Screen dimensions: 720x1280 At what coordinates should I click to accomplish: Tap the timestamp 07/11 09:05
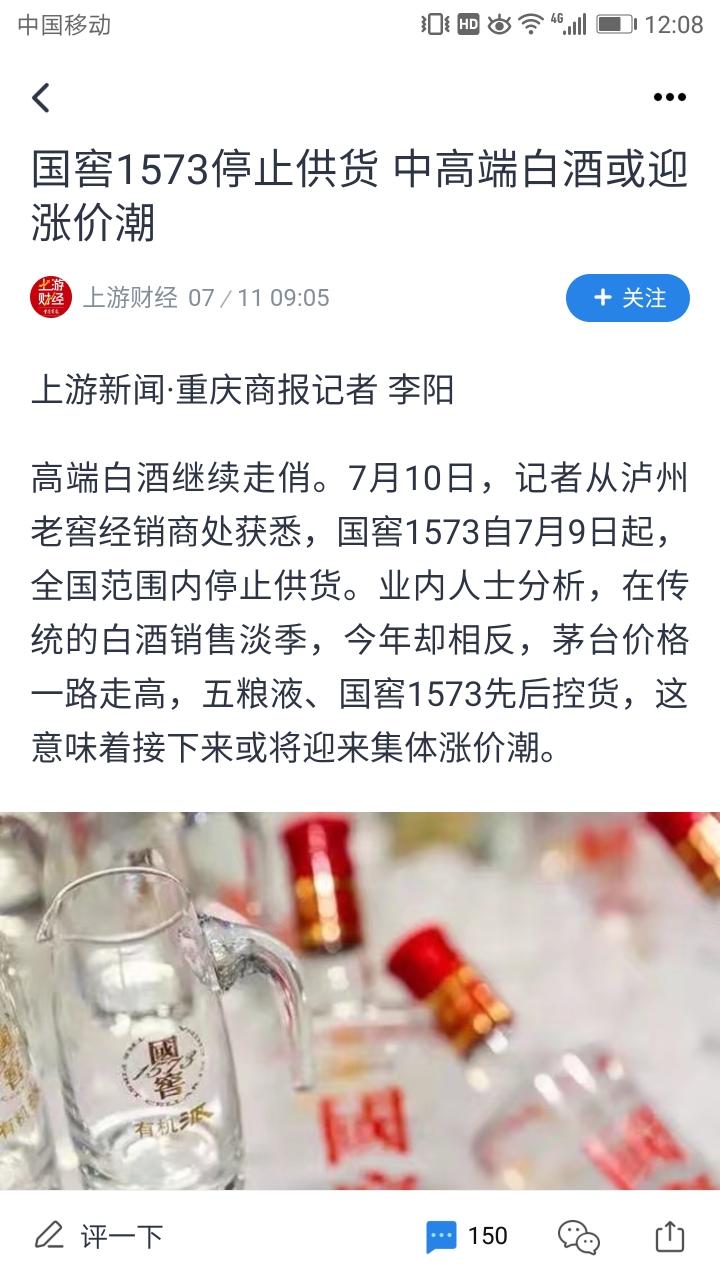pos(262,296)
